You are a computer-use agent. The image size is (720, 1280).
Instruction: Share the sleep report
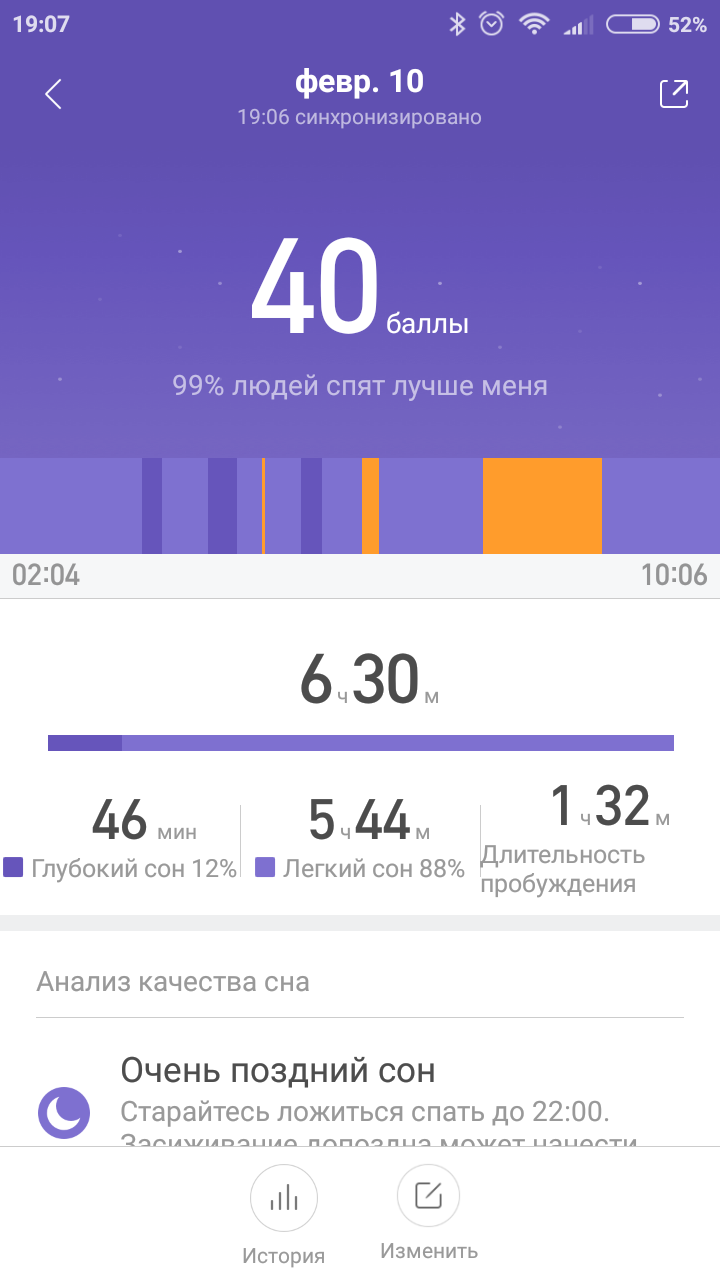(x=674, y=94)
